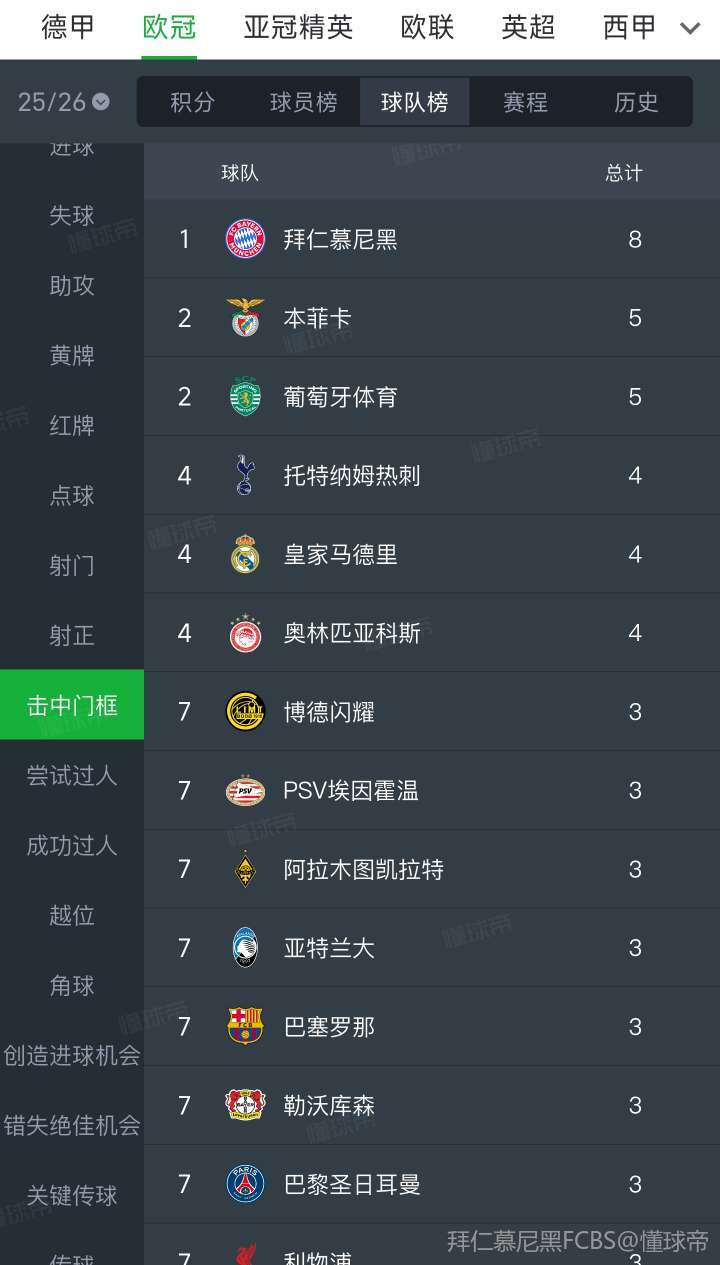Switch to the 欧联 league tab
The height and width of the screenshot is (1265, 720).
[x=427, y=27]
